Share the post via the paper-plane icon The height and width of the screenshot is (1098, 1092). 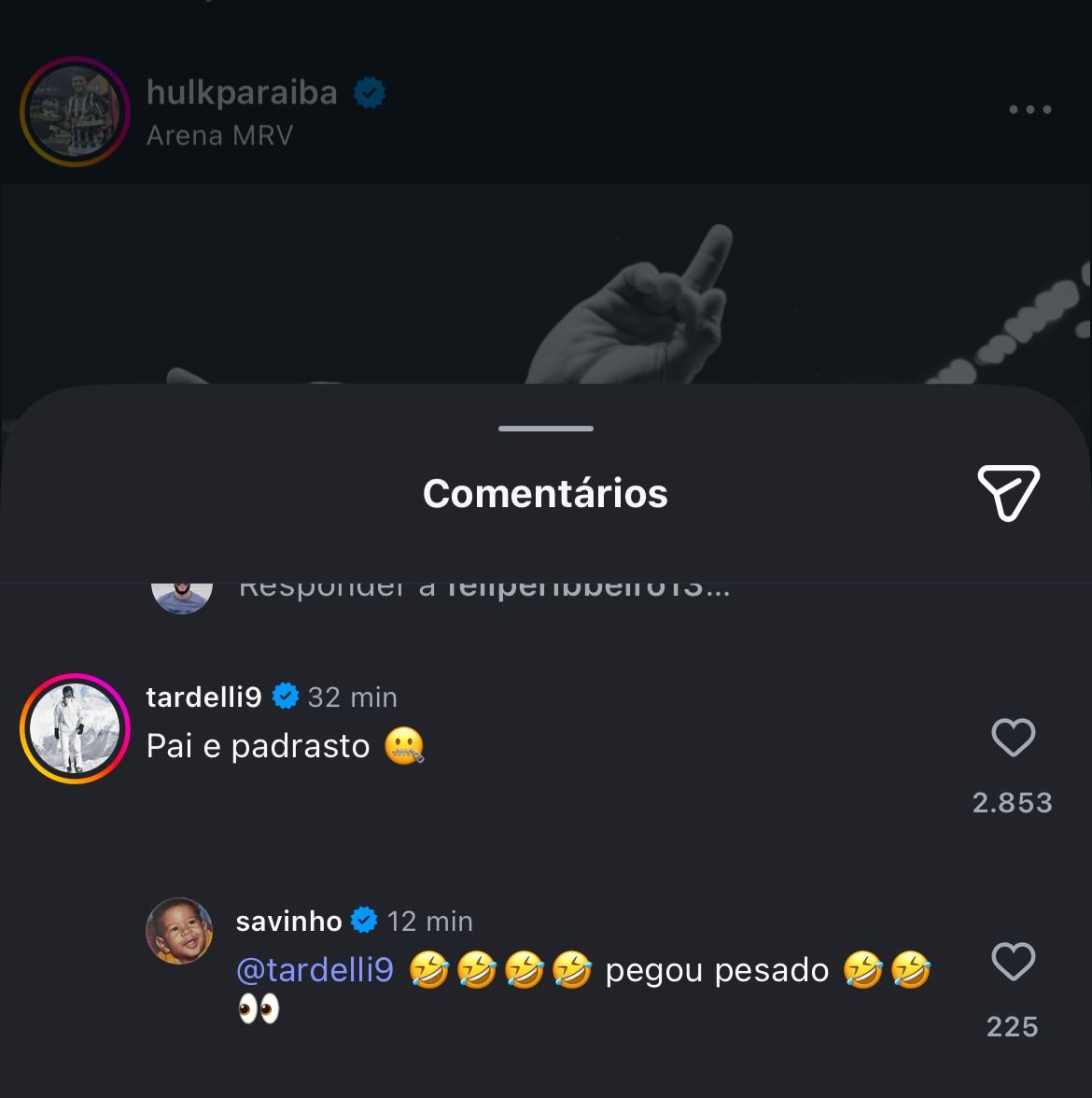pos(1008,492)
